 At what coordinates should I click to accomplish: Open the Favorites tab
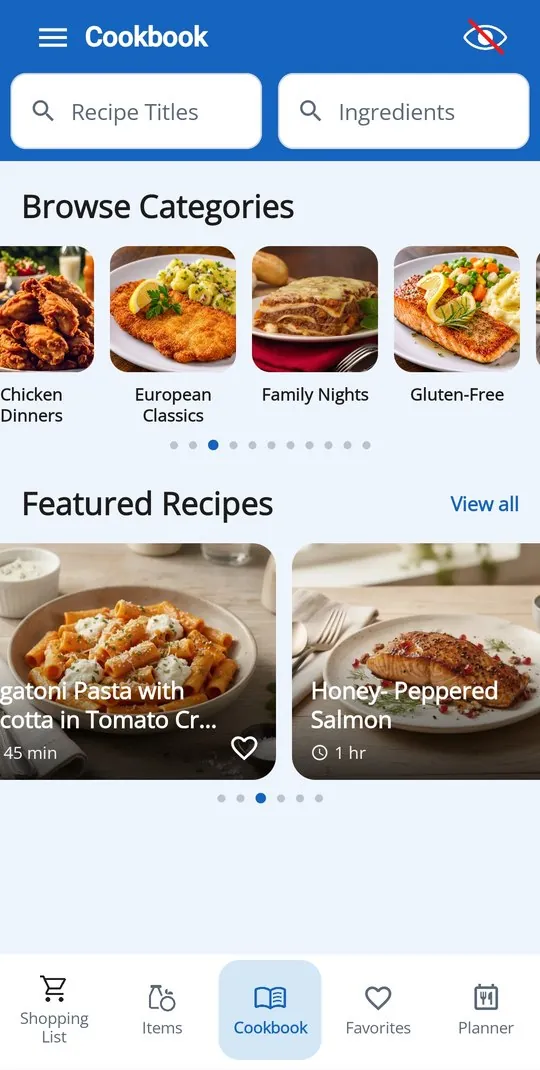(378, 1010)
